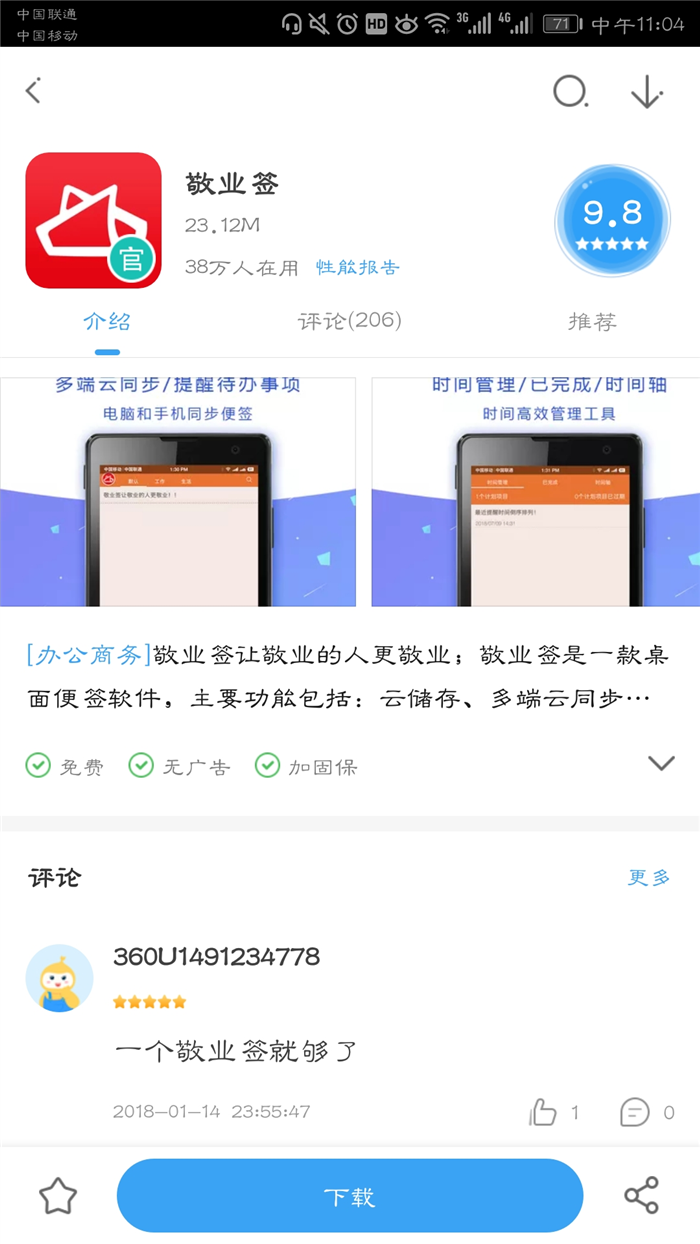Screen dimensions: 700x1244
Task: View the 多端云同步 screenshot
Action: click(178, 491)
